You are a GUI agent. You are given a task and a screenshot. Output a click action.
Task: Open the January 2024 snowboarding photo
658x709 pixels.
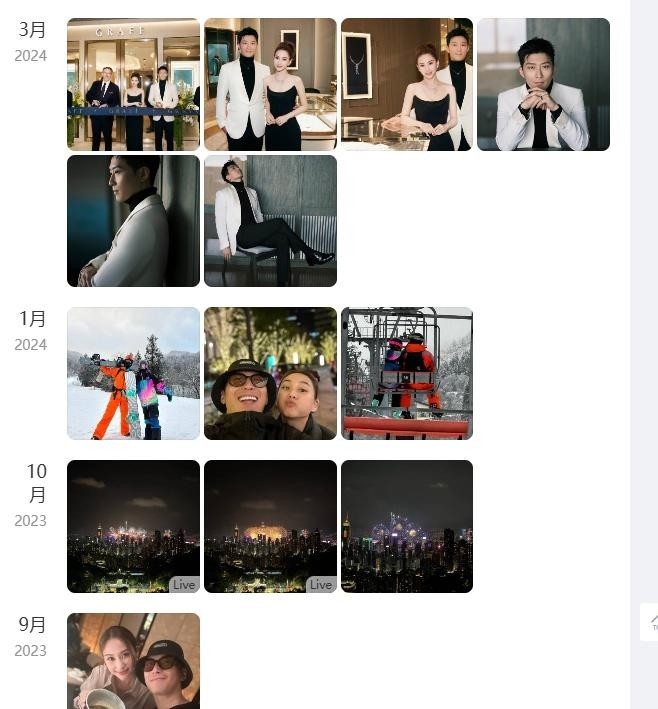133,373
